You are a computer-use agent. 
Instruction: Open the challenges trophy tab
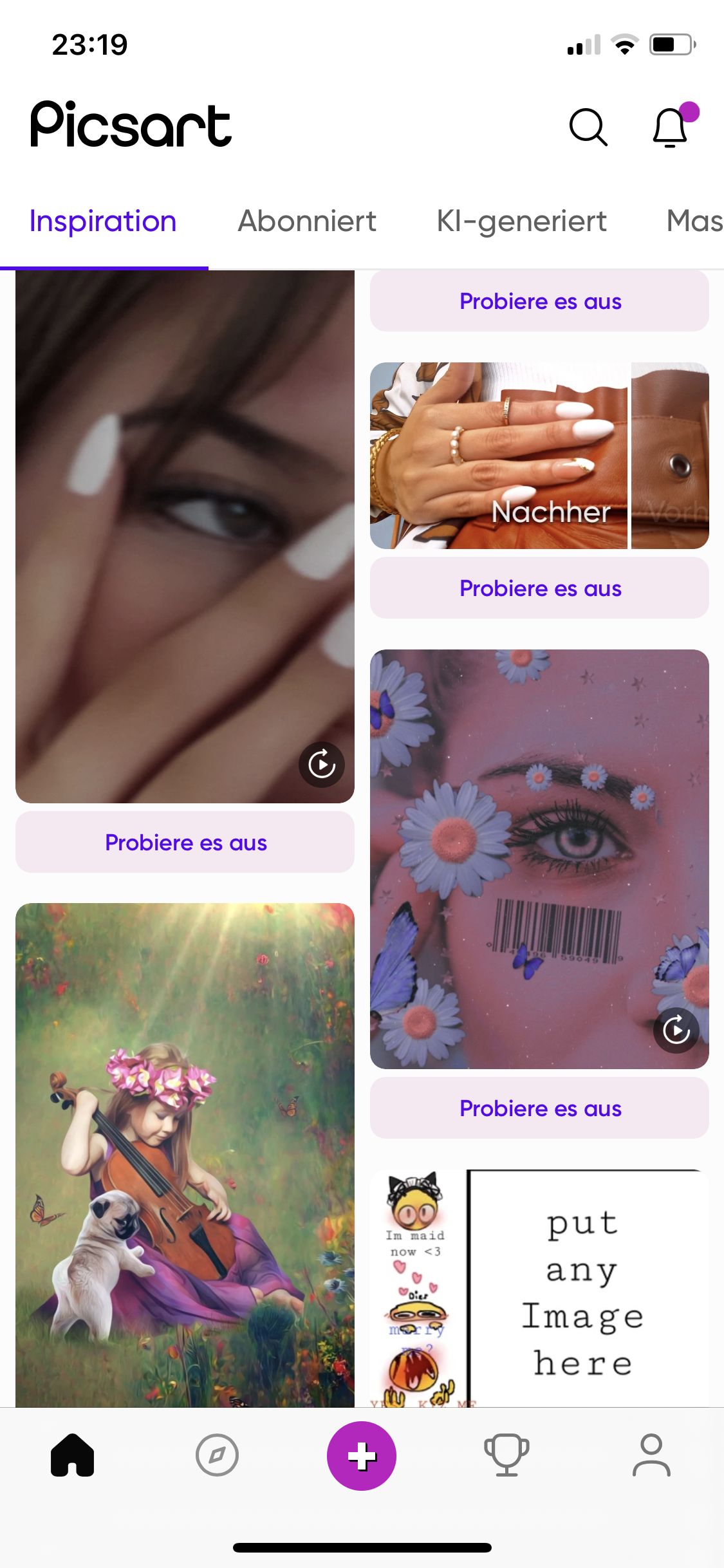[506, 1455]
